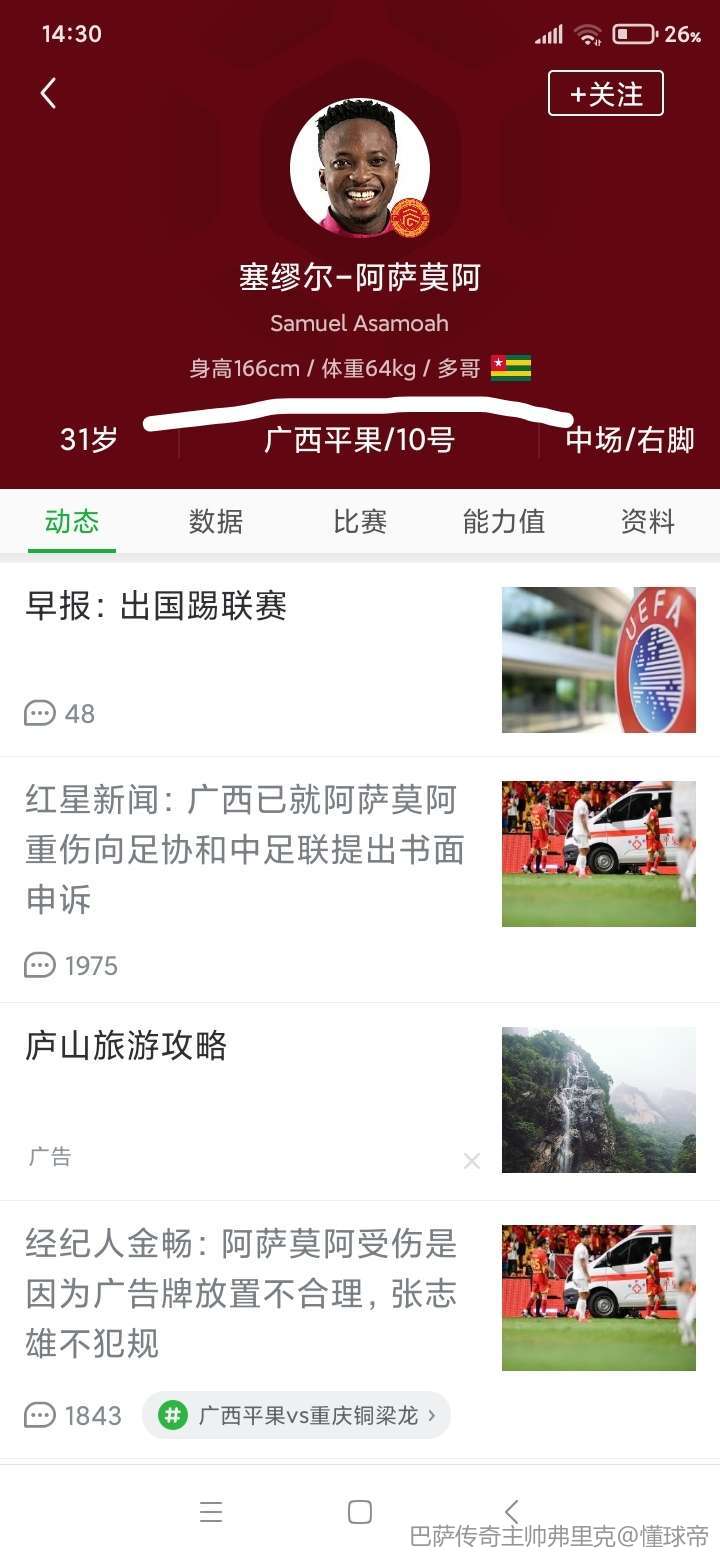This screenshot has width=720, height=1560.
Task: Open recent apps from navigation bar
Action: point(211,1512)
